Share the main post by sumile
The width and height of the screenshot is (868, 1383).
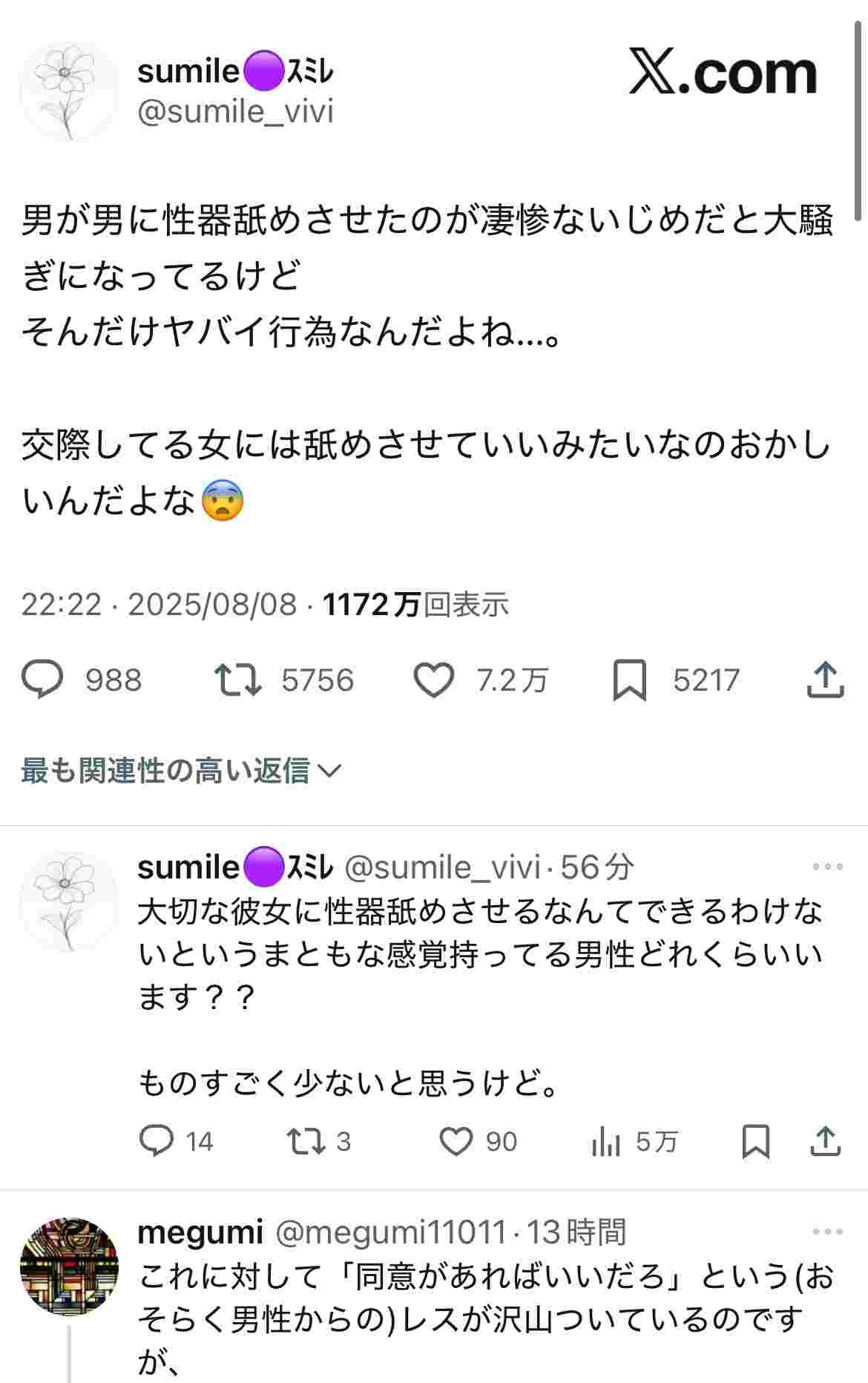(x=825, y=680)
